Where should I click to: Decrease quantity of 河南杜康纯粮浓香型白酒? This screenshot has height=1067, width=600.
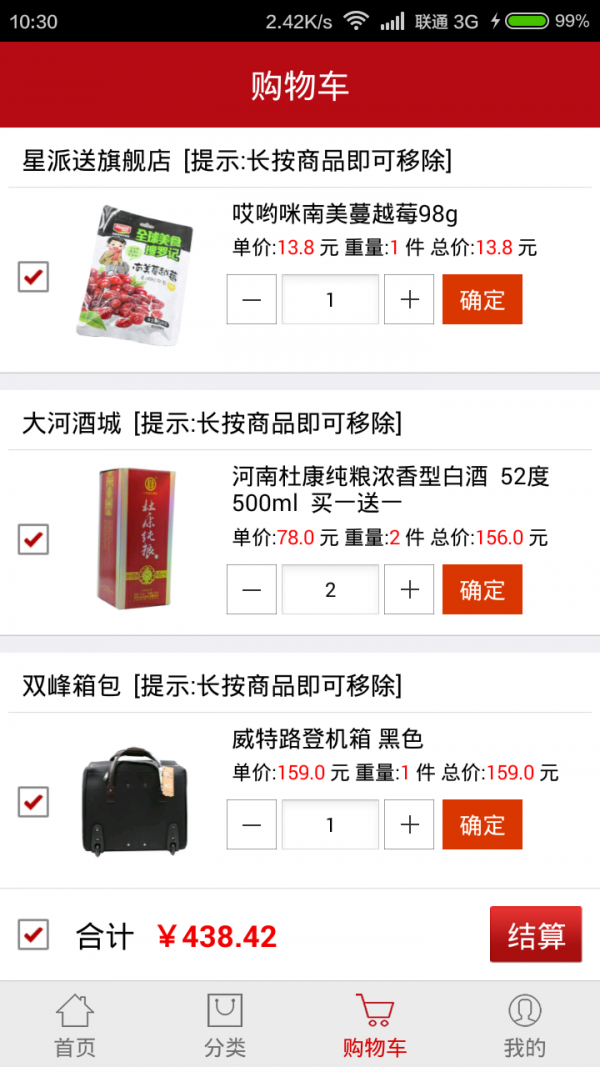(251, 589)
